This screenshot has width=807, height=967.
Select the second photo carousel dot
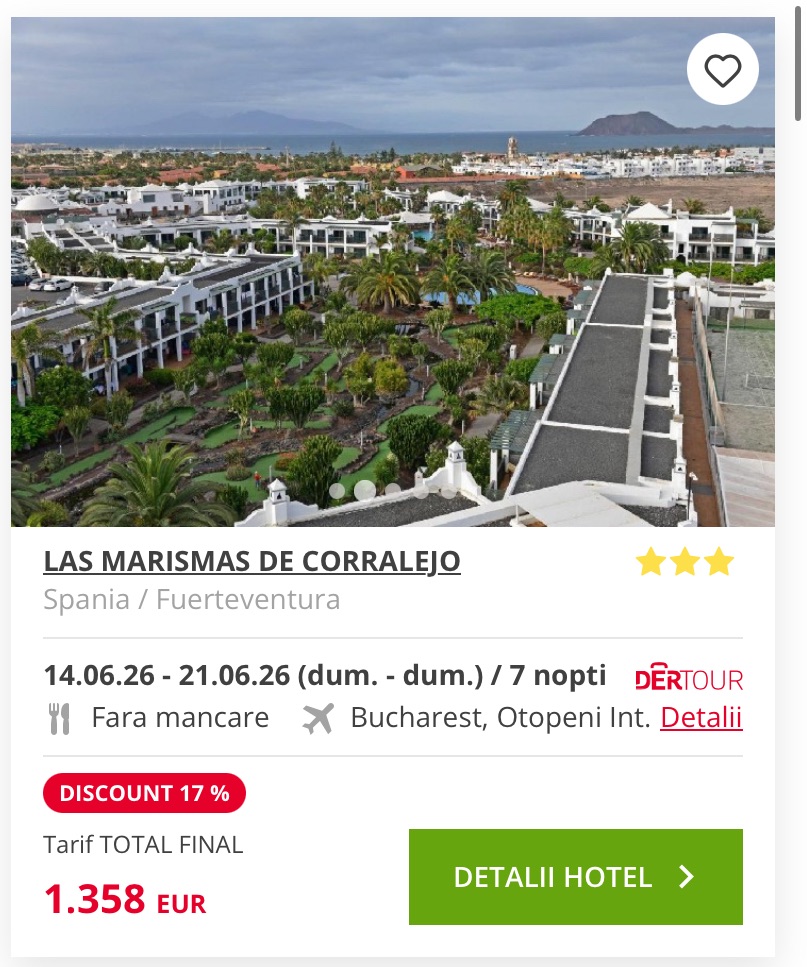coord(365,490)
